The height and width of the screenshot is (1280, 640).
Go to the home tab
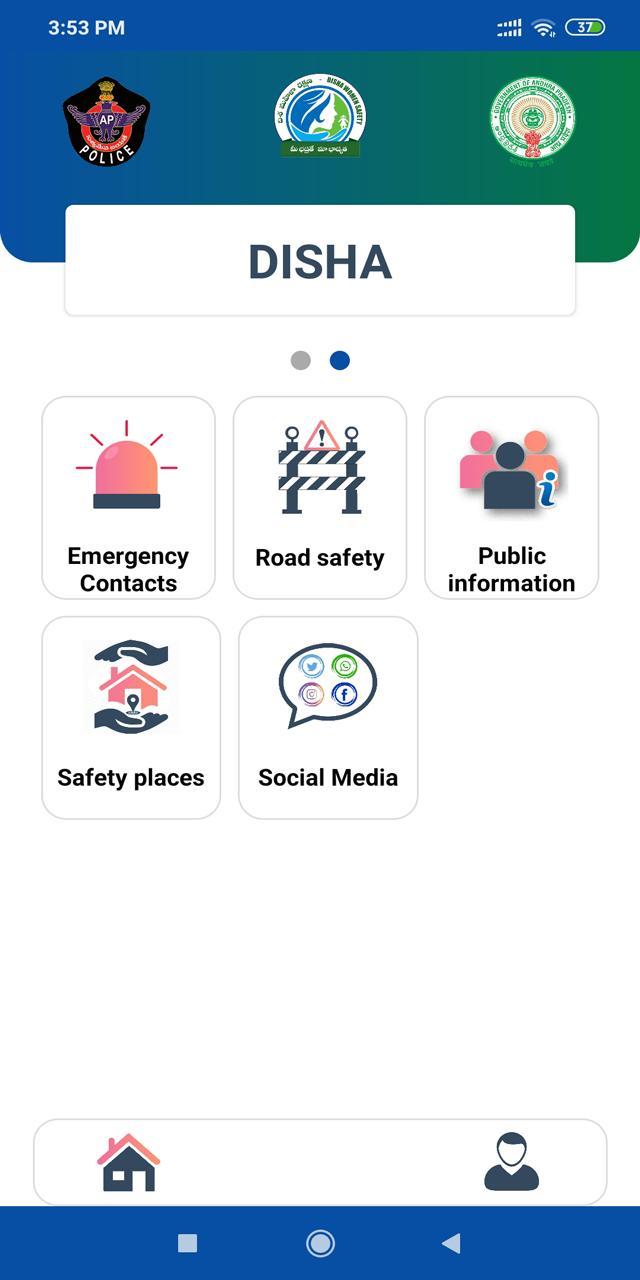(x=128, y=1162)
